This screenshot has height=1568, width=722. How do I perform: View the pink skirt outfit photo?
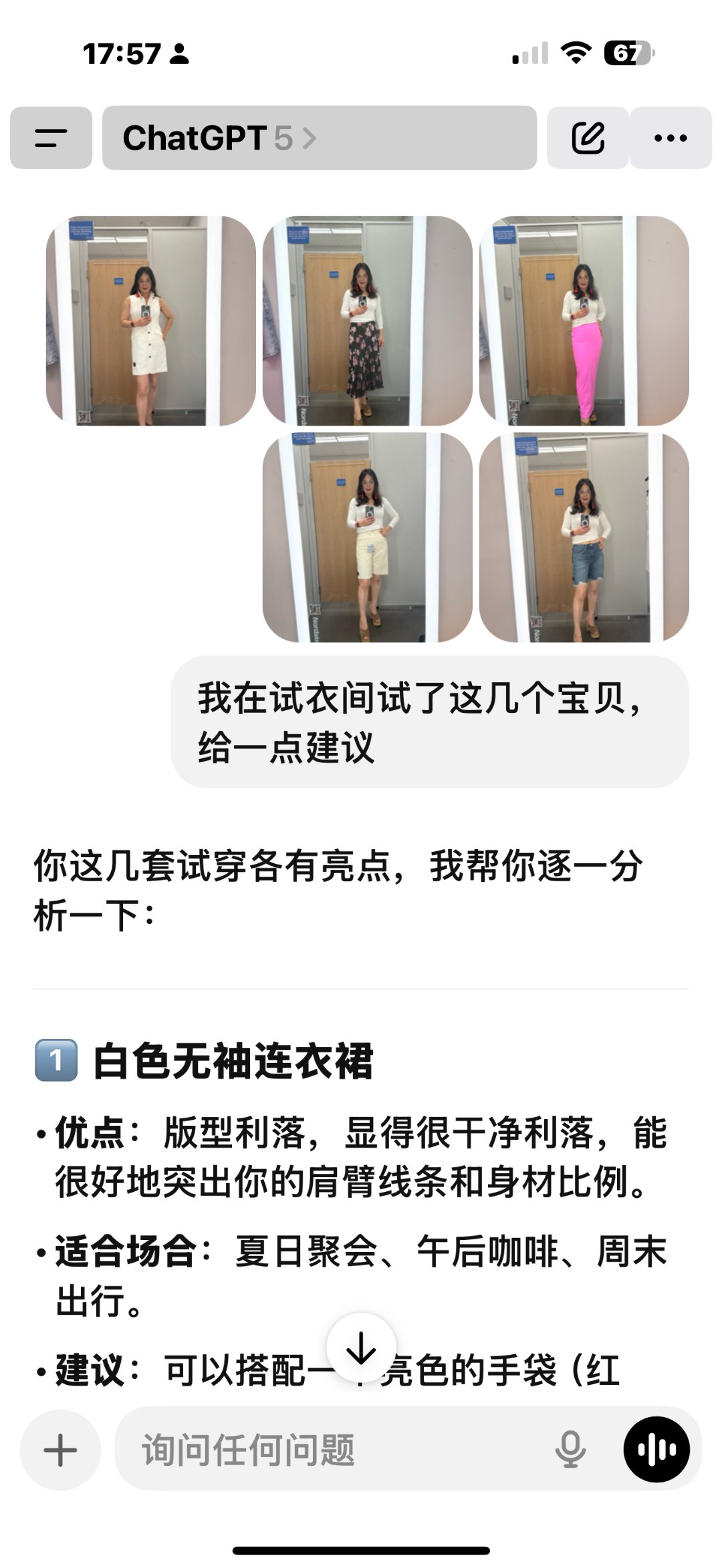pyautogui.click(x=584, y=321)
